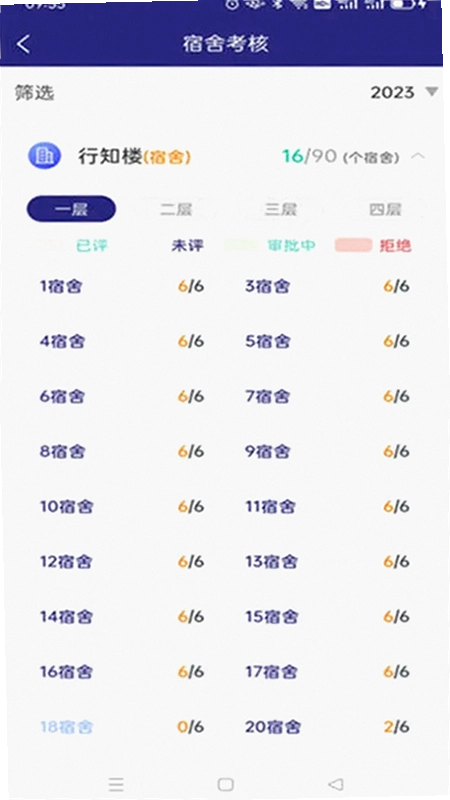Switch to the 四层 floor tab
This screenshot has width=450, height=800.
[385, 209]
